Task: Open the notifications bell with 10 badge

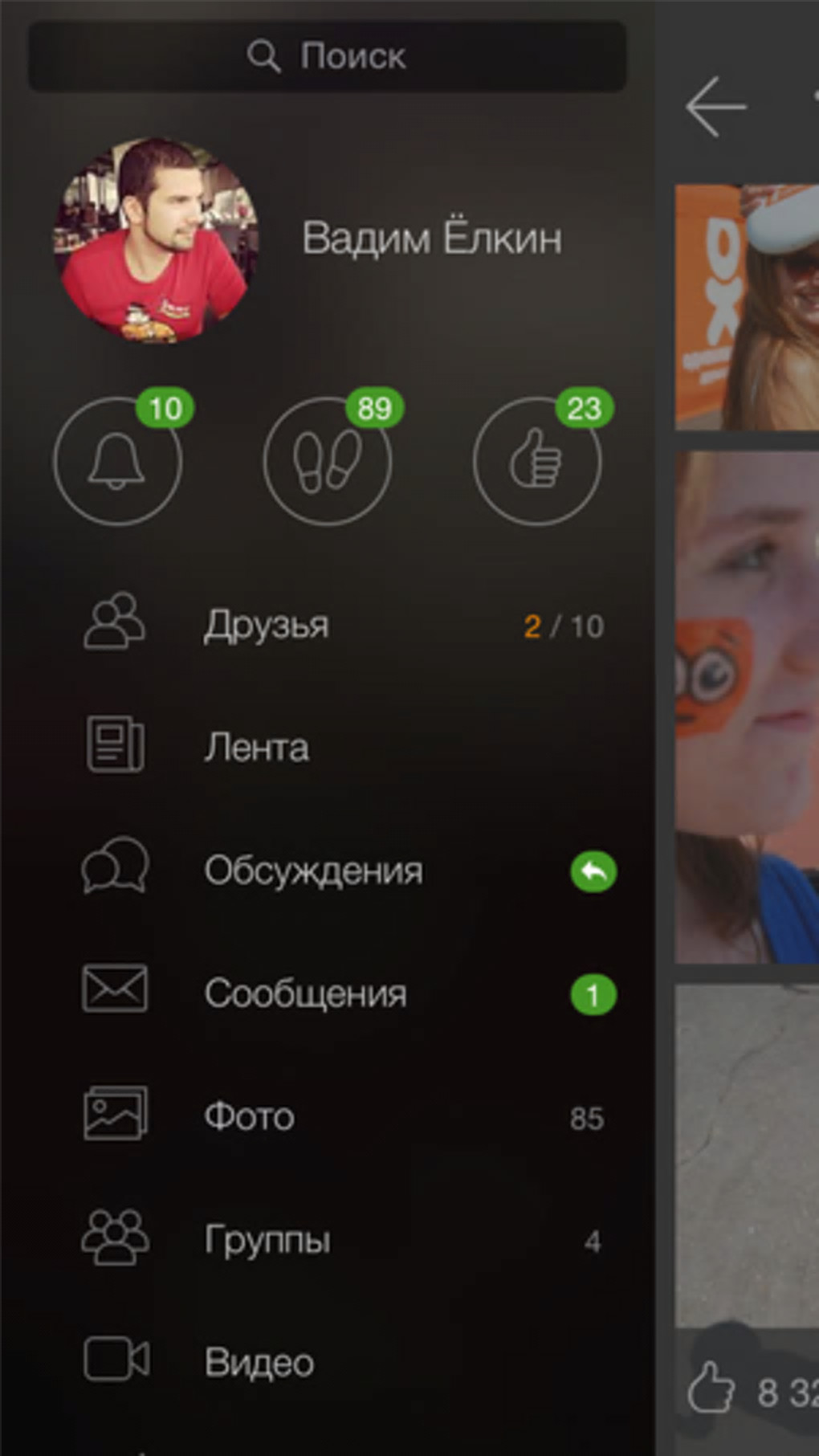Action: point(118,461)
